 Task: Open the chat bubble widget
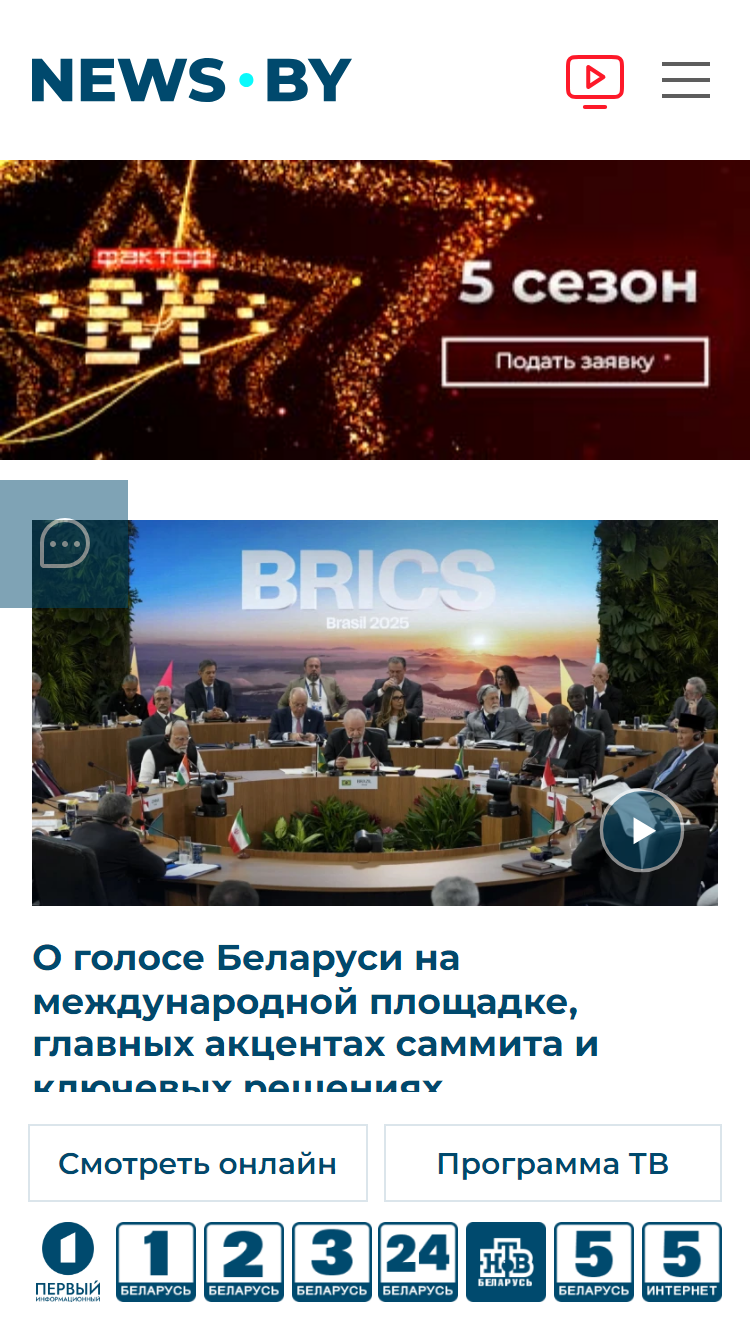[x=64, y=544]
